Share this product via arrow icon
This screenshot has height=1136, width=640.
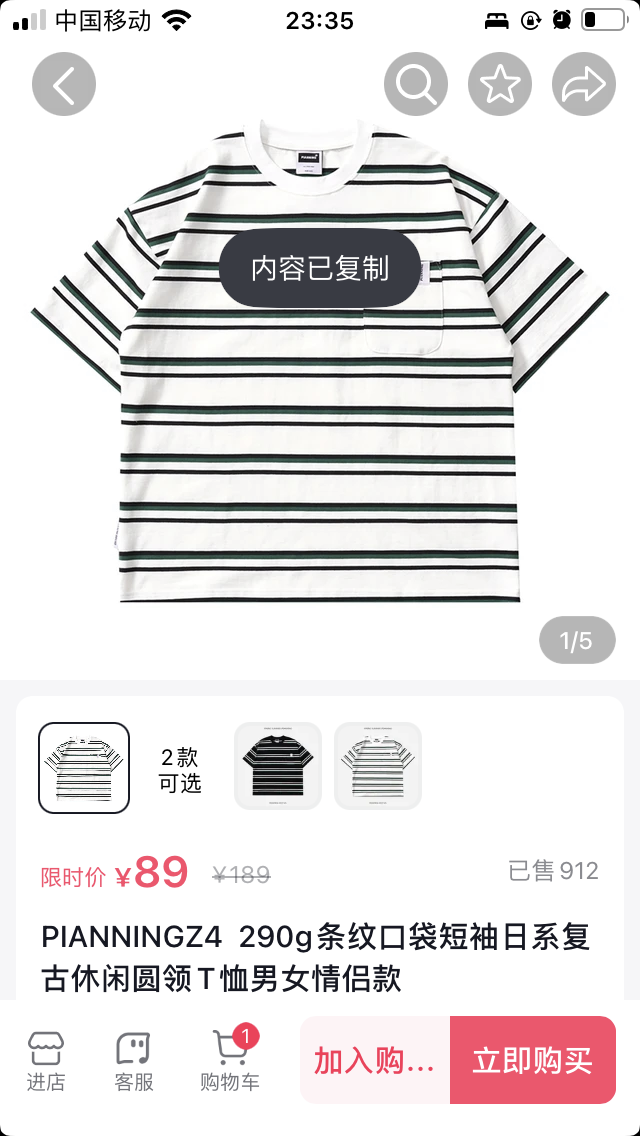pos(584,84)
